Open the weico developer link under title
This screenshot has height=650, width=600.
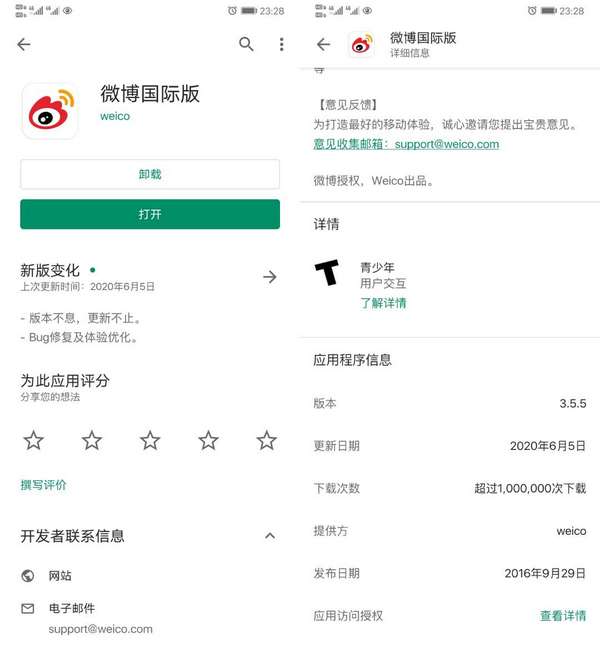(115, 116)
